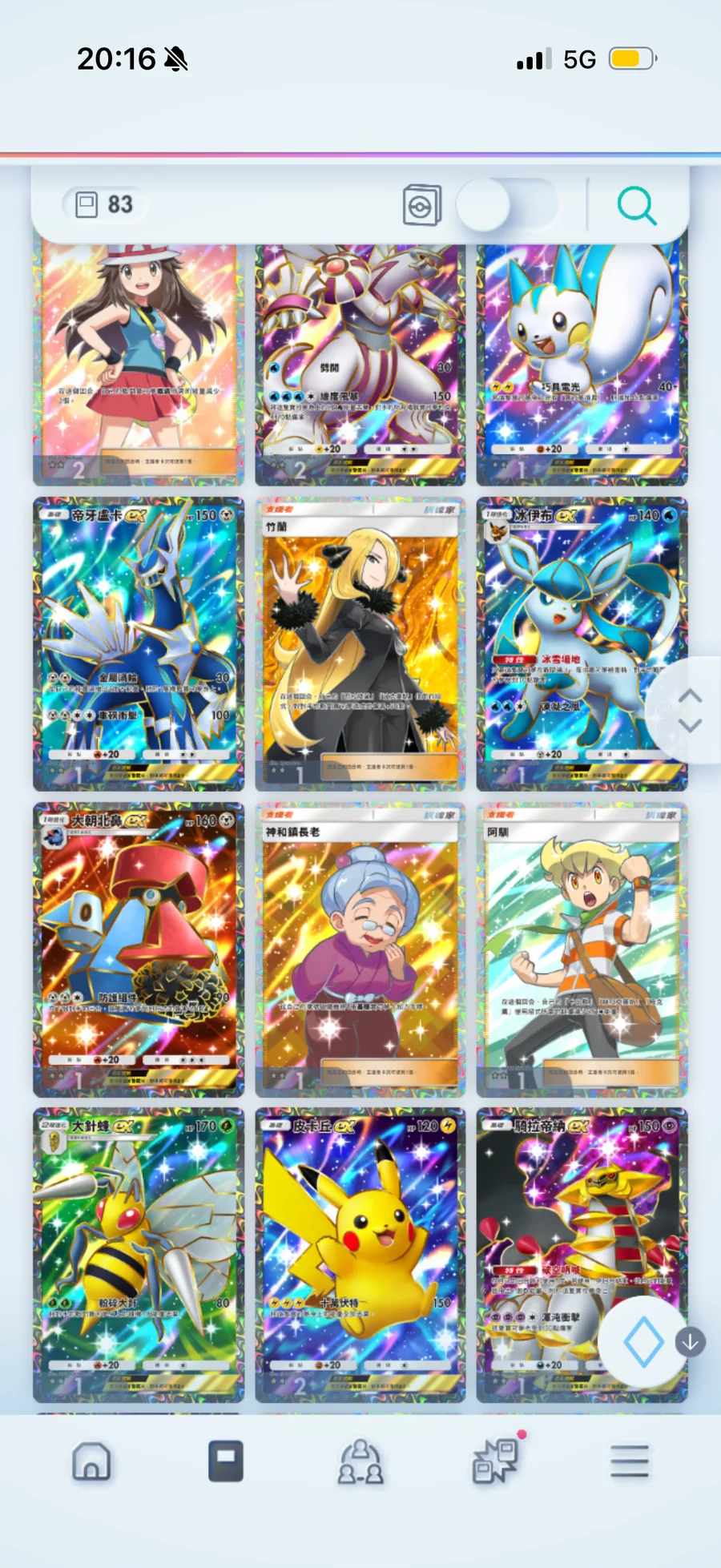The width and height of the screenshot is (721, 1568).
Task: Open the battle tab with notification dot
Action: click(x=495, y=1461)
